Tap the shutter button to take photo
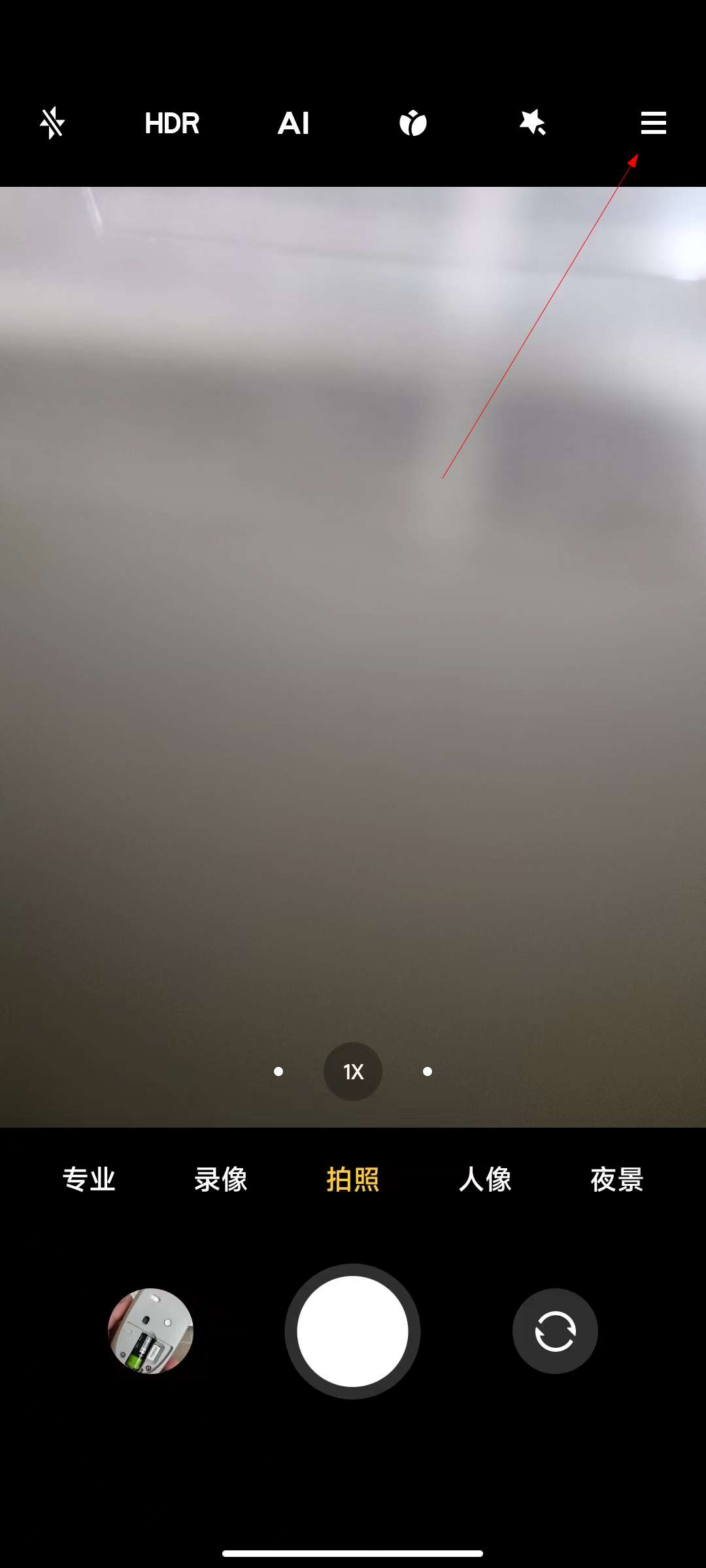Screen dimensions: 706x1568 click(353, 1331)
